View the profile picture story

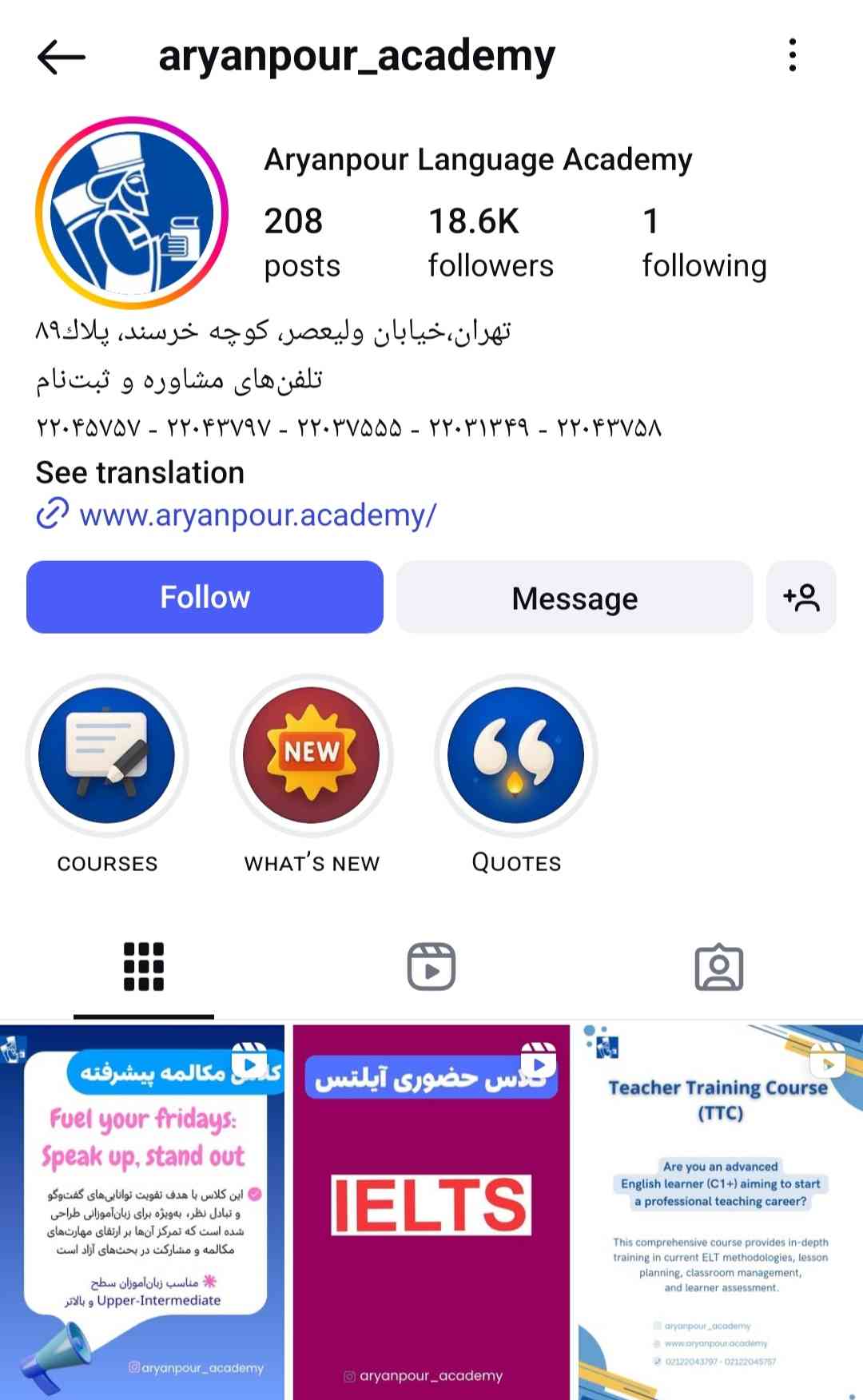[x=132, y=213]
